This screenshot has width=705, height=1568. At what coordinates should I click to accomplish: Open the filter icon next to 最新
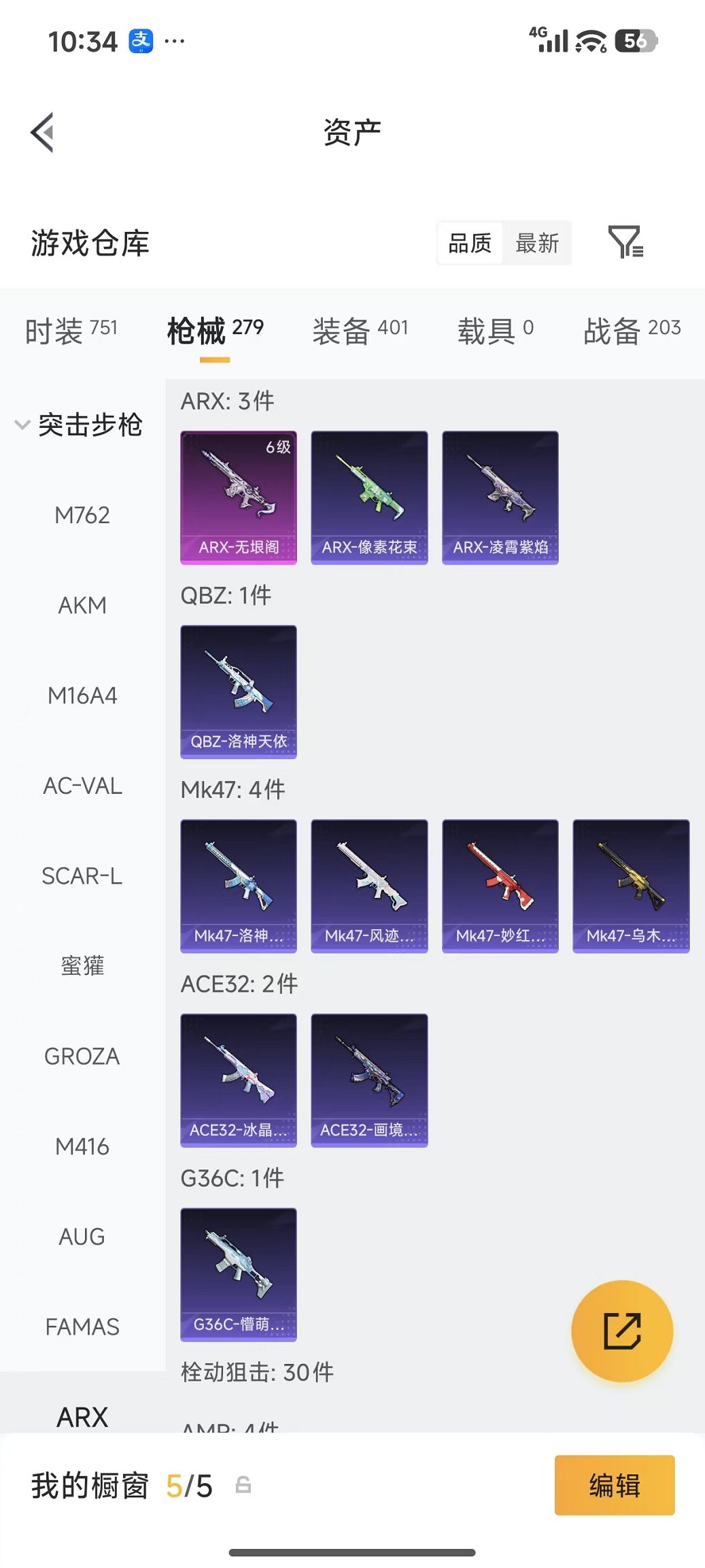625,242
